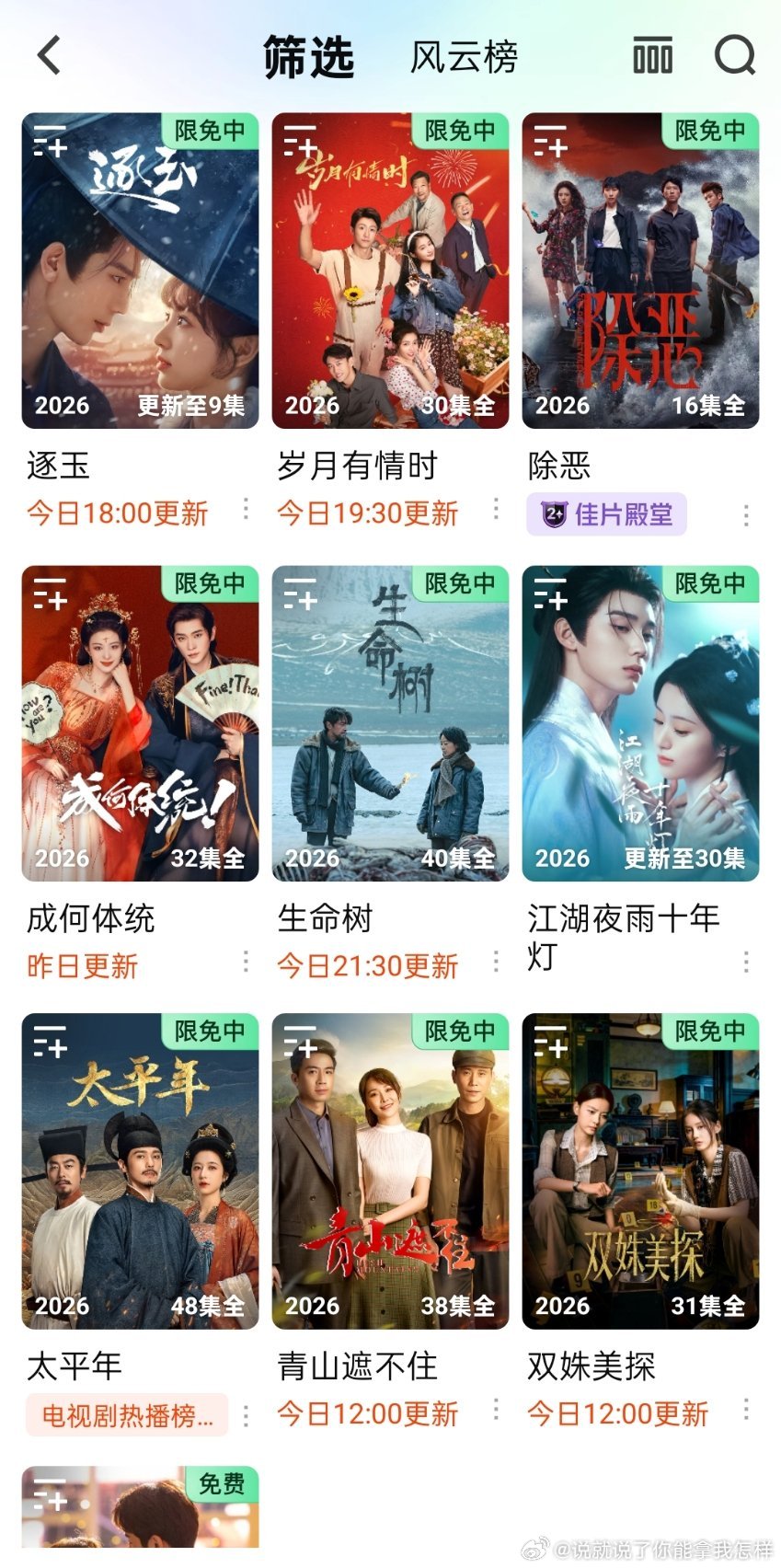Add 逐玉 to watchlist via poster icon
This screenshot has width=781, height=1568.
tap(50, 142)
